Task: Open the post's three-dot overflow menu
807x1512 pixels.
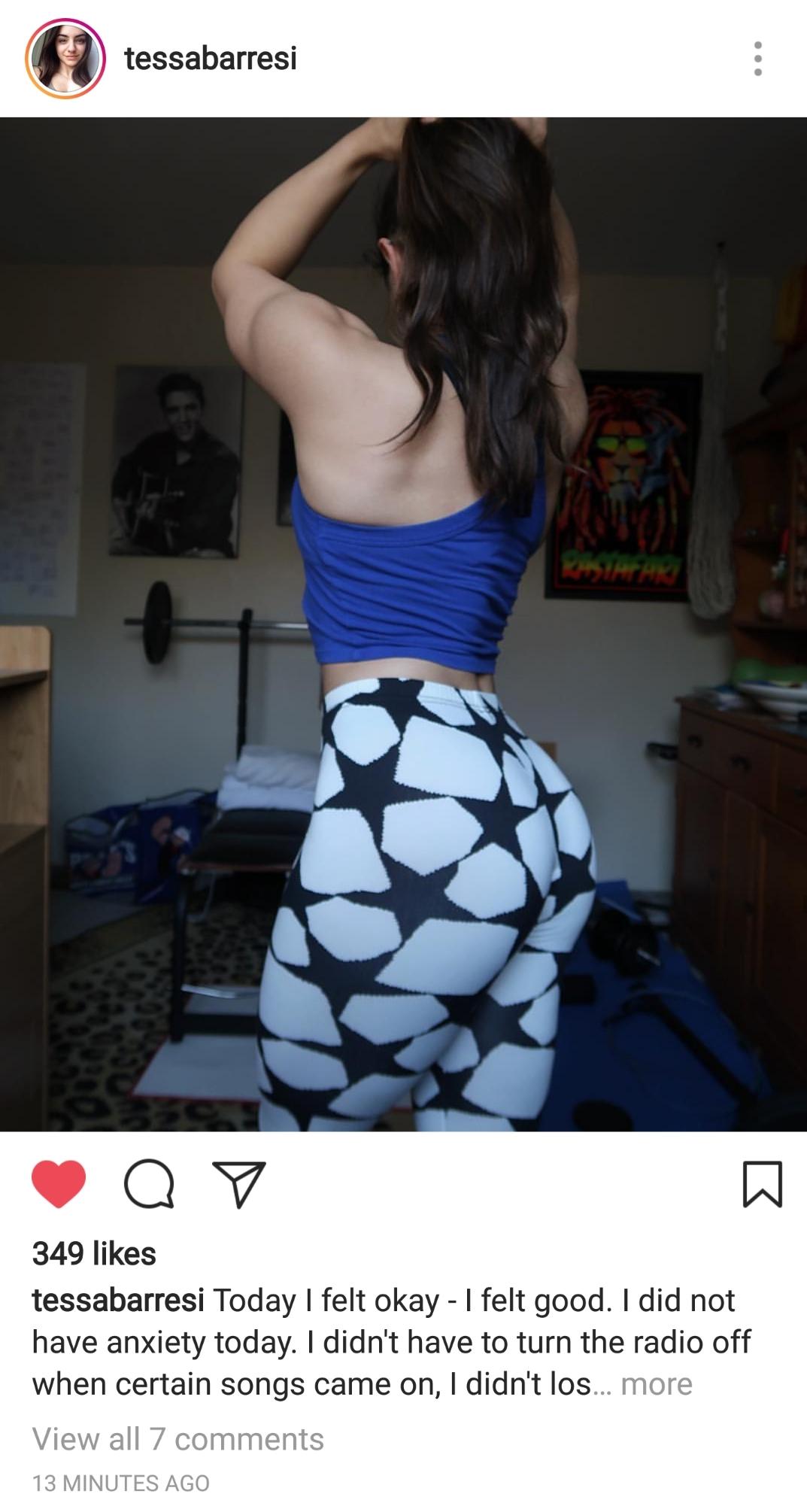Action: point(757,59)
